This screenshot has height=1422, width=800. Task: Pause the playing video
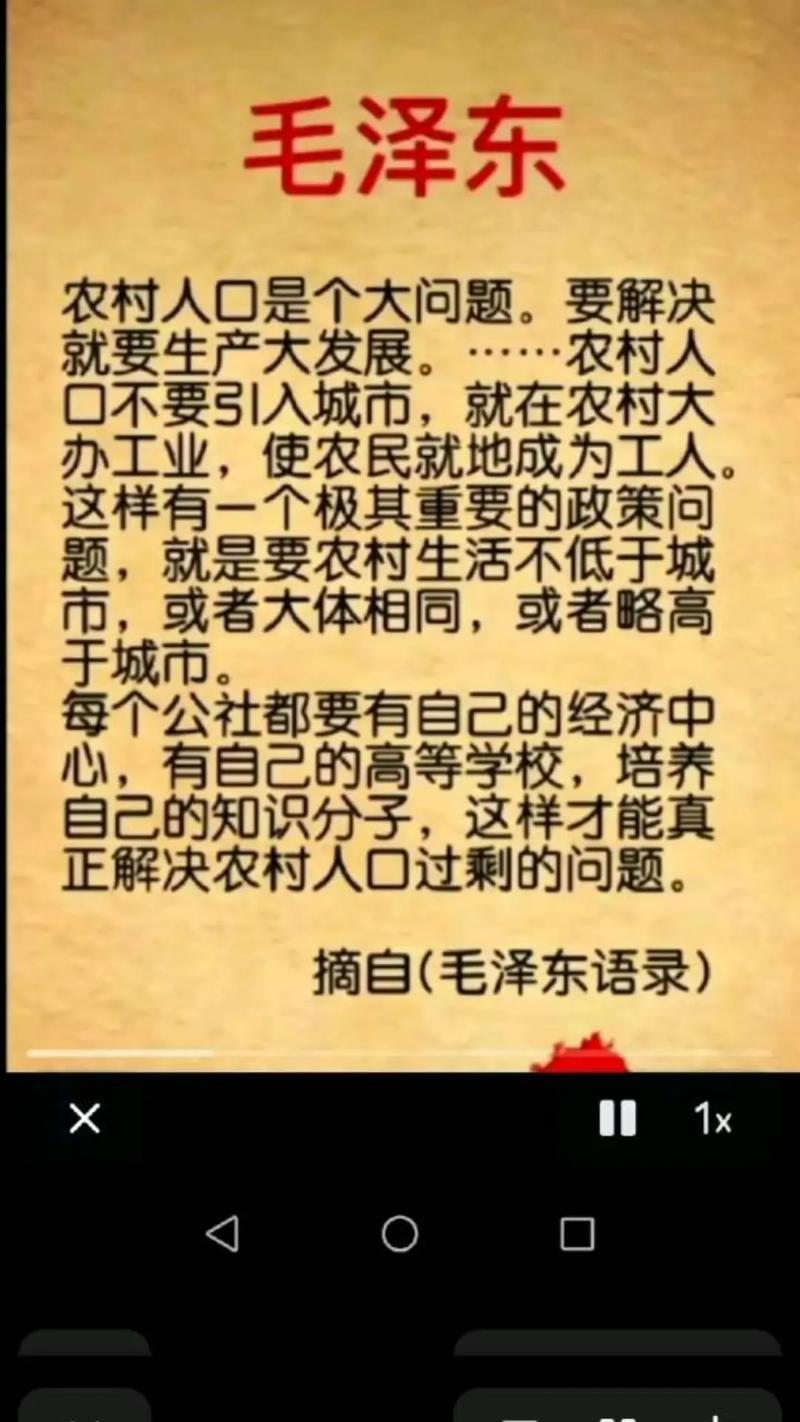[x=617, y=1118]
